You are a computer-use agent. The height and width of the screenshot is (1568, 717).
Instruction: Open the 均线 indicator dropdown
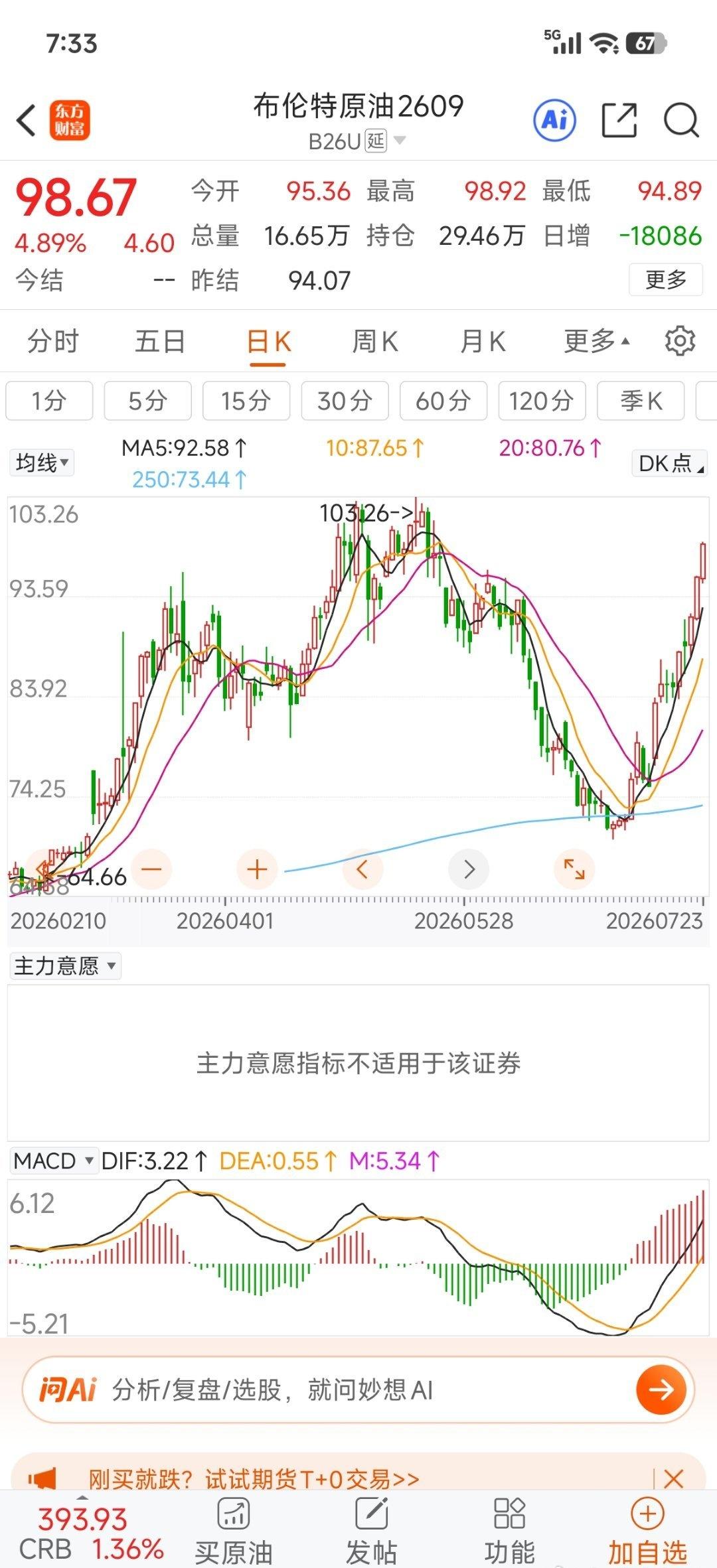(42, 463)
